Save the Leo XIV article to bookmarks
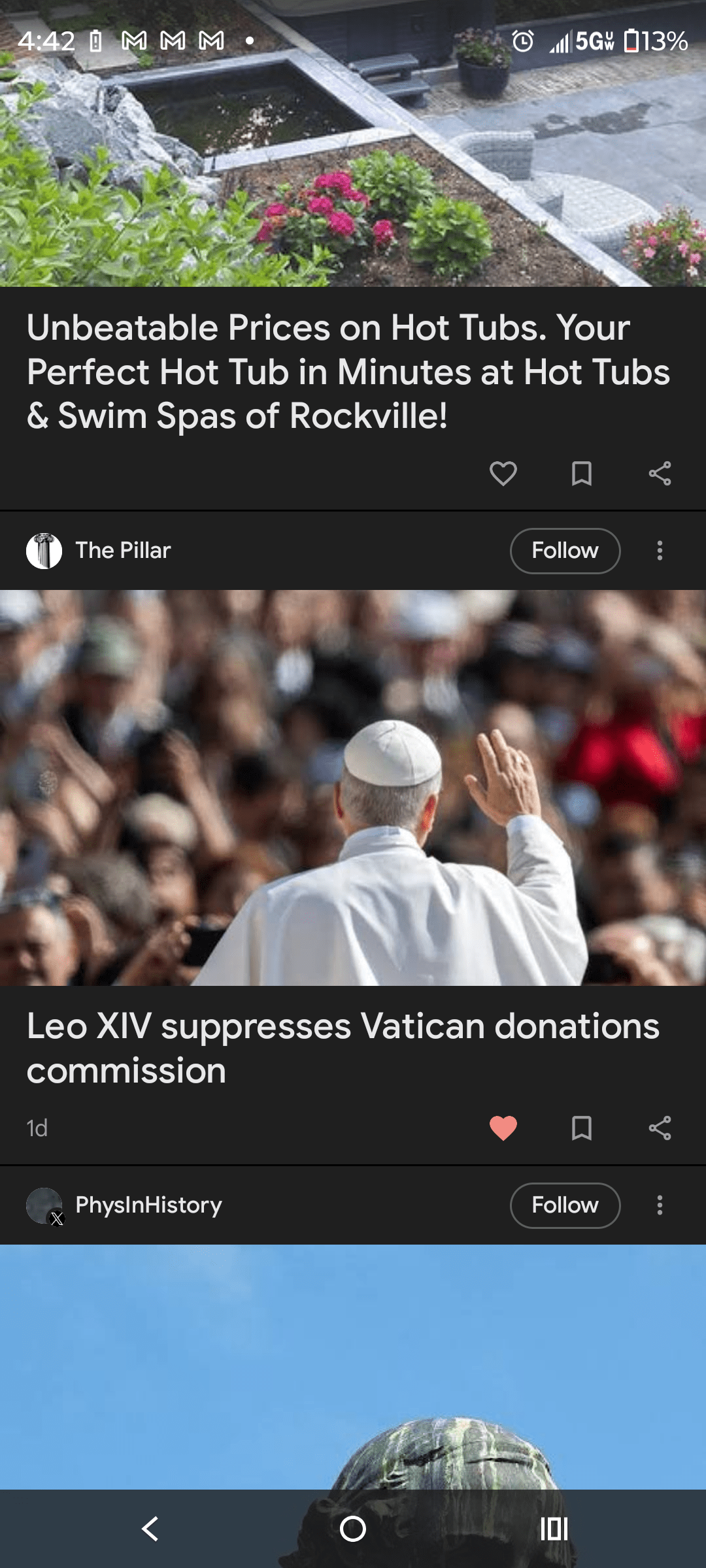 click(x=581, y=1128)
